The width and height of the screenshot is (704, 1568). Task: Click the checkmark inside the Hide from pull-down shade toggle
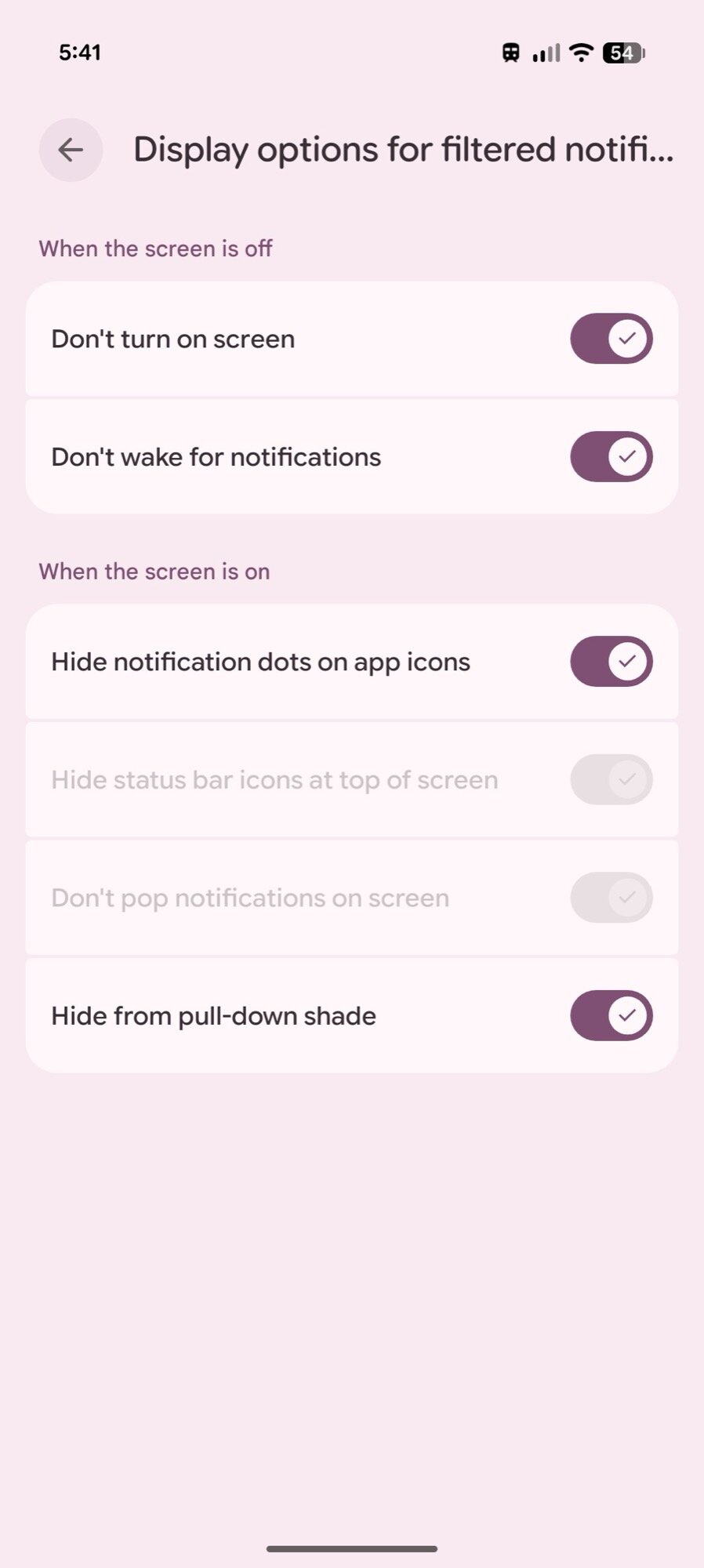(x=625, y=1015)
